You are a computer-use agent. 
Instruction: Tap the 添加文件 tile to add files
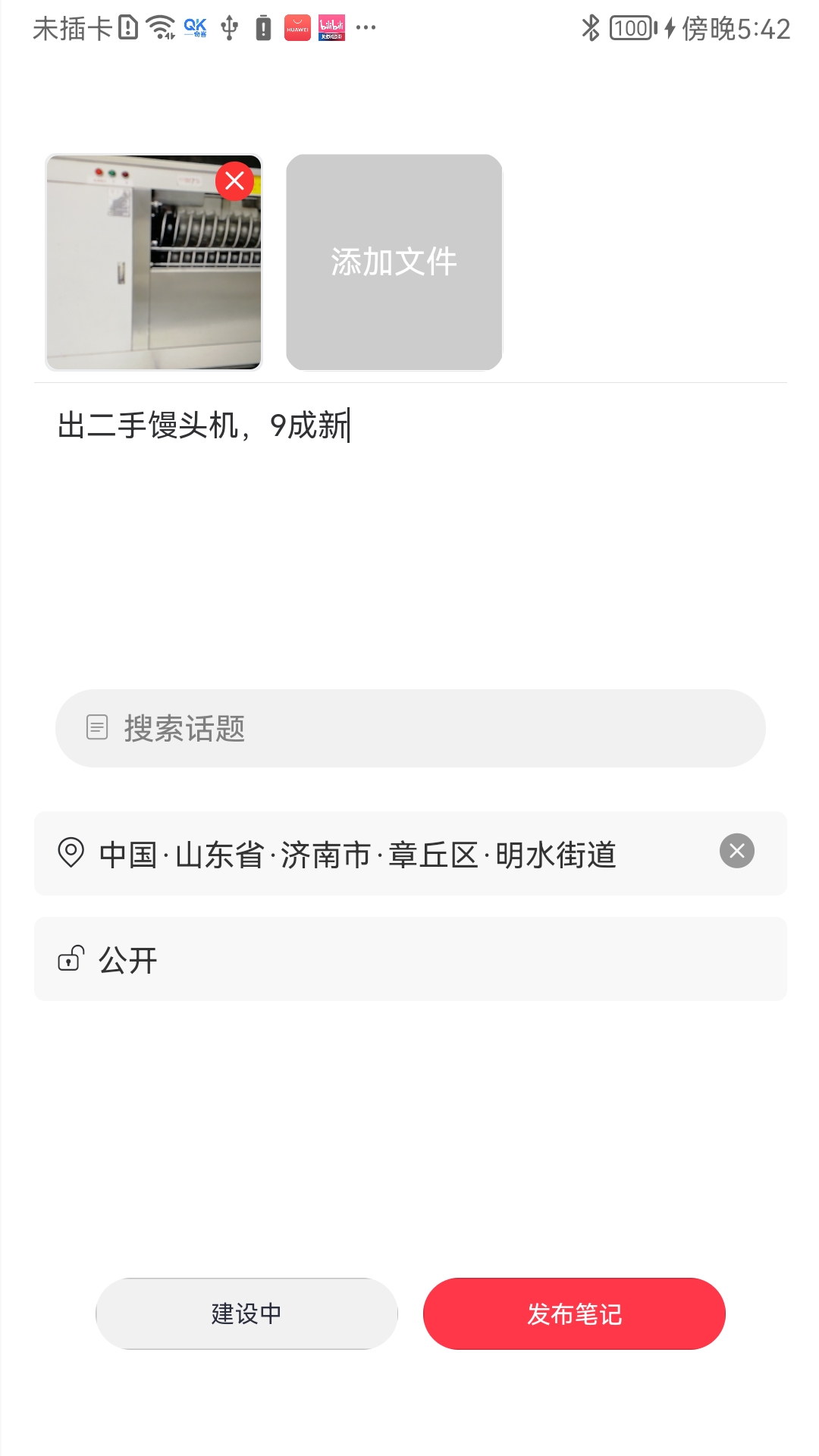(x=394, y=262)
